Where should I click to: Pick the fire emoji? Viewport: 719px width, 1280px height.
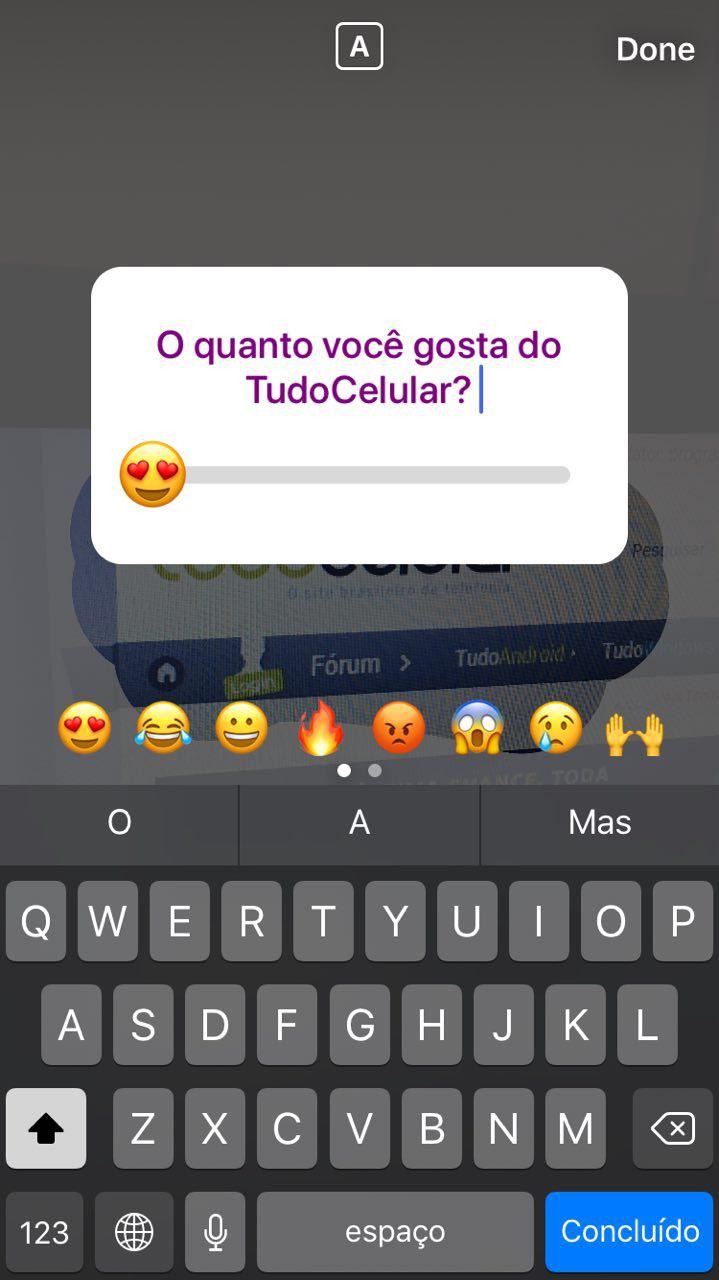(x=320, y=728)
